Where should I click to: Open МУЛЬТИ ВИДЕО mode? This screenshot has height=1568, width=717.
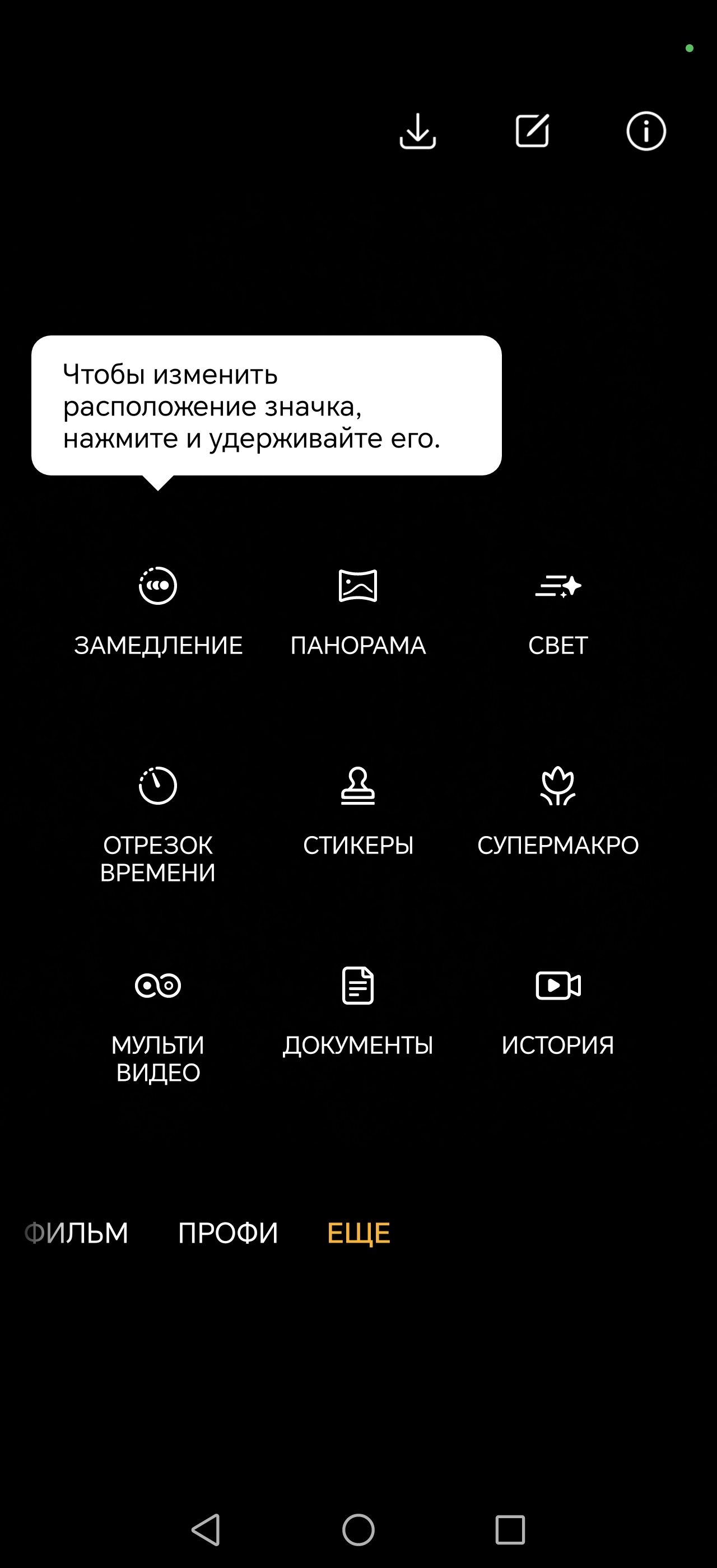tap(159, 1021)
